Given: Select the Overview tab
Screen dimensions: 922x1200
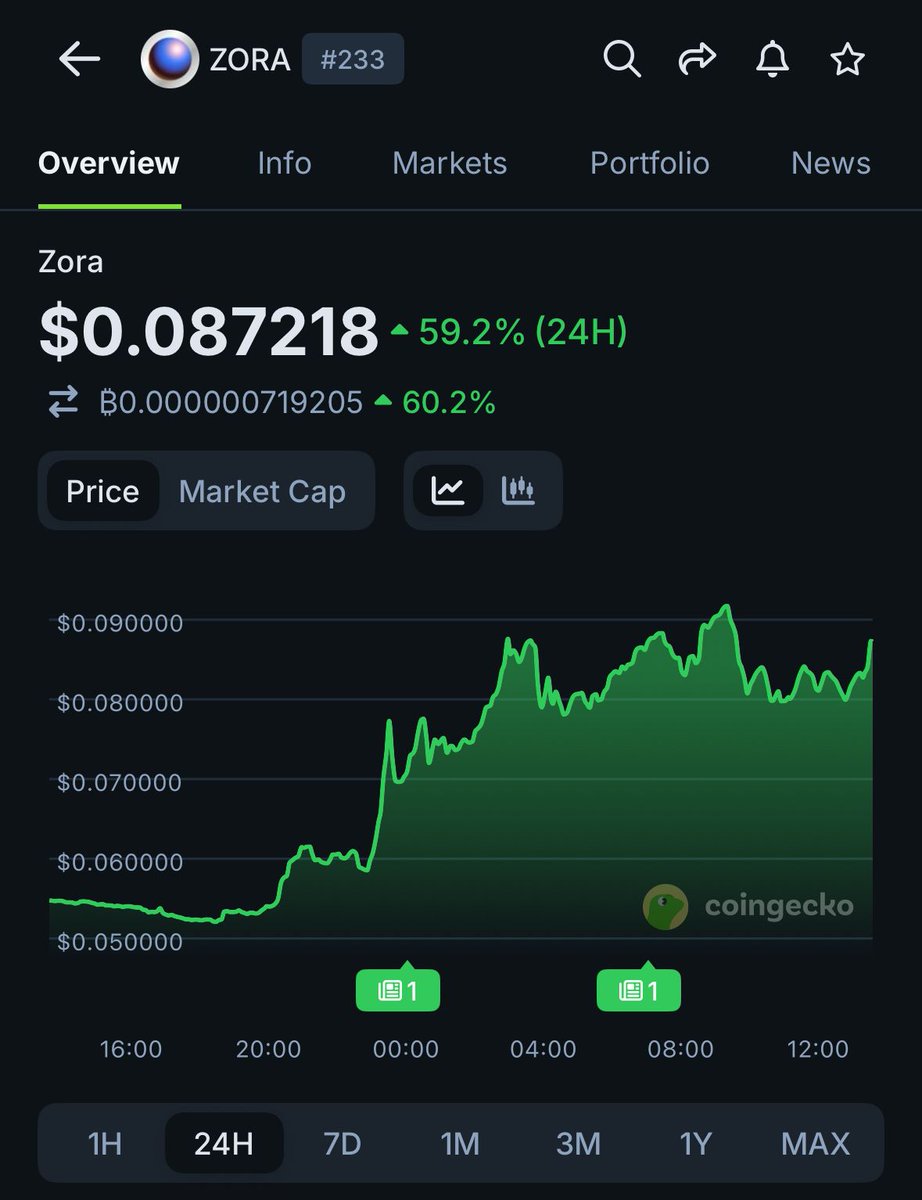Looking at the screenshot, I should point(109,163).
